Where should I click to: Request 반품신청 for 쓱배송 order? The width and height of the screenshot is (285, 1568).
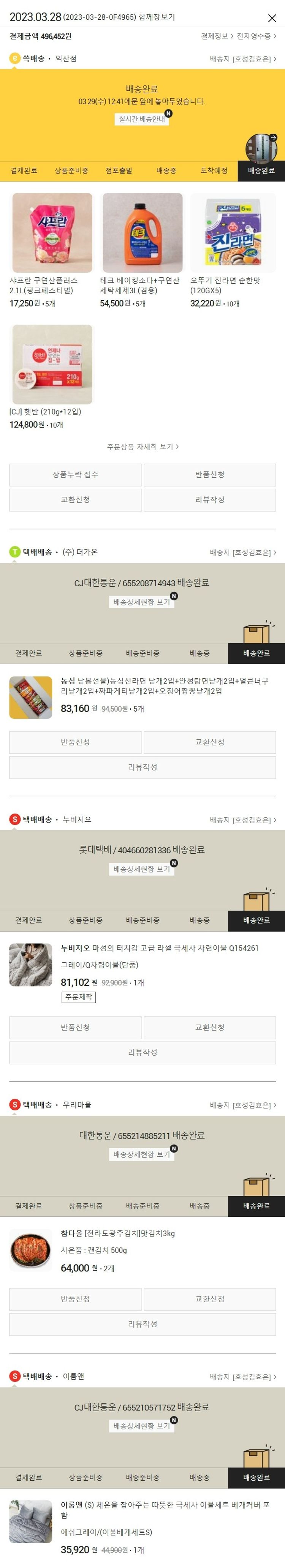click(x=209, y=475)
